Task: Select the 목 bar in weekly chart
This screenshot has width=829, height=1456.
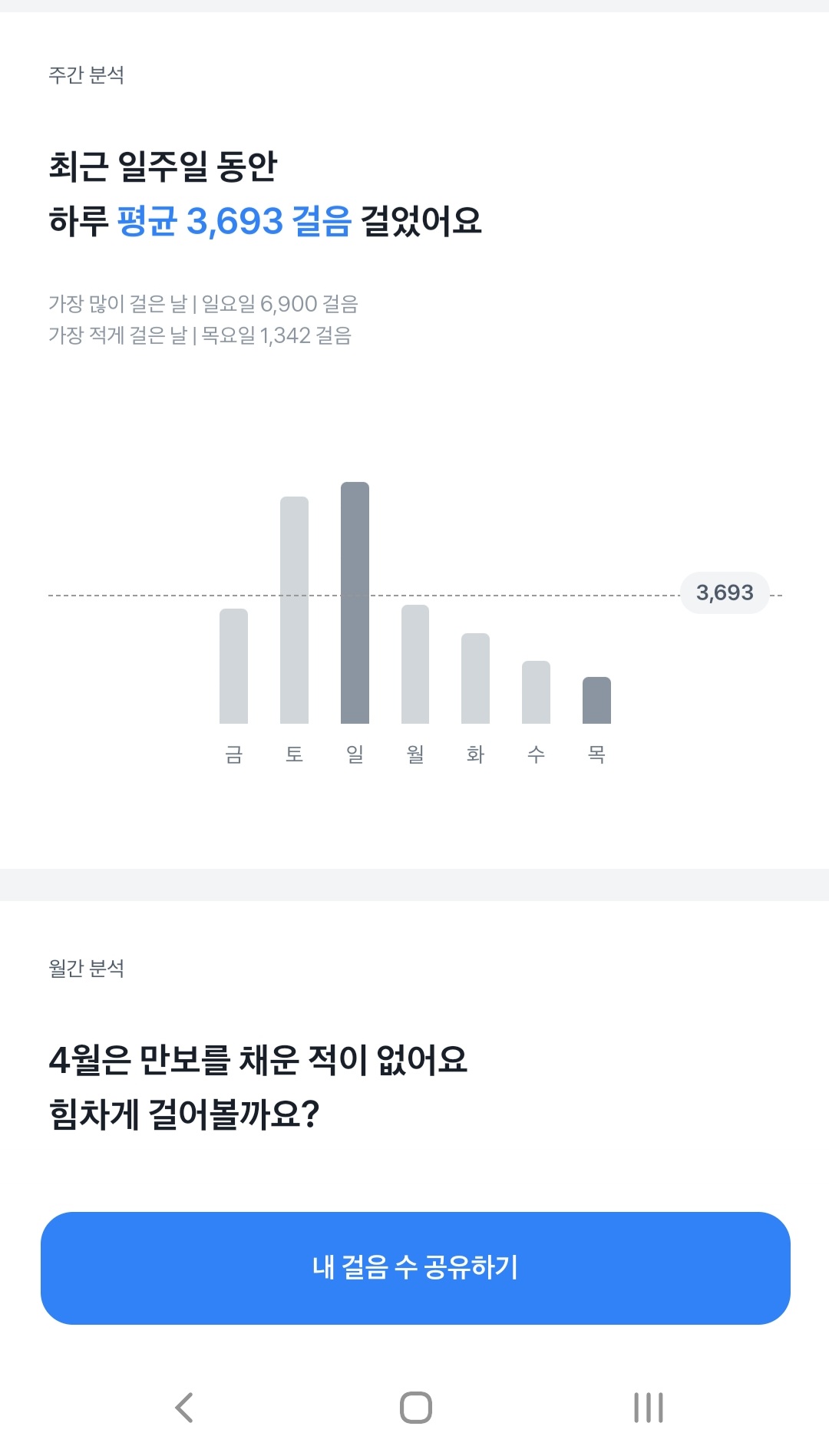Action: (x=596, y=700)
